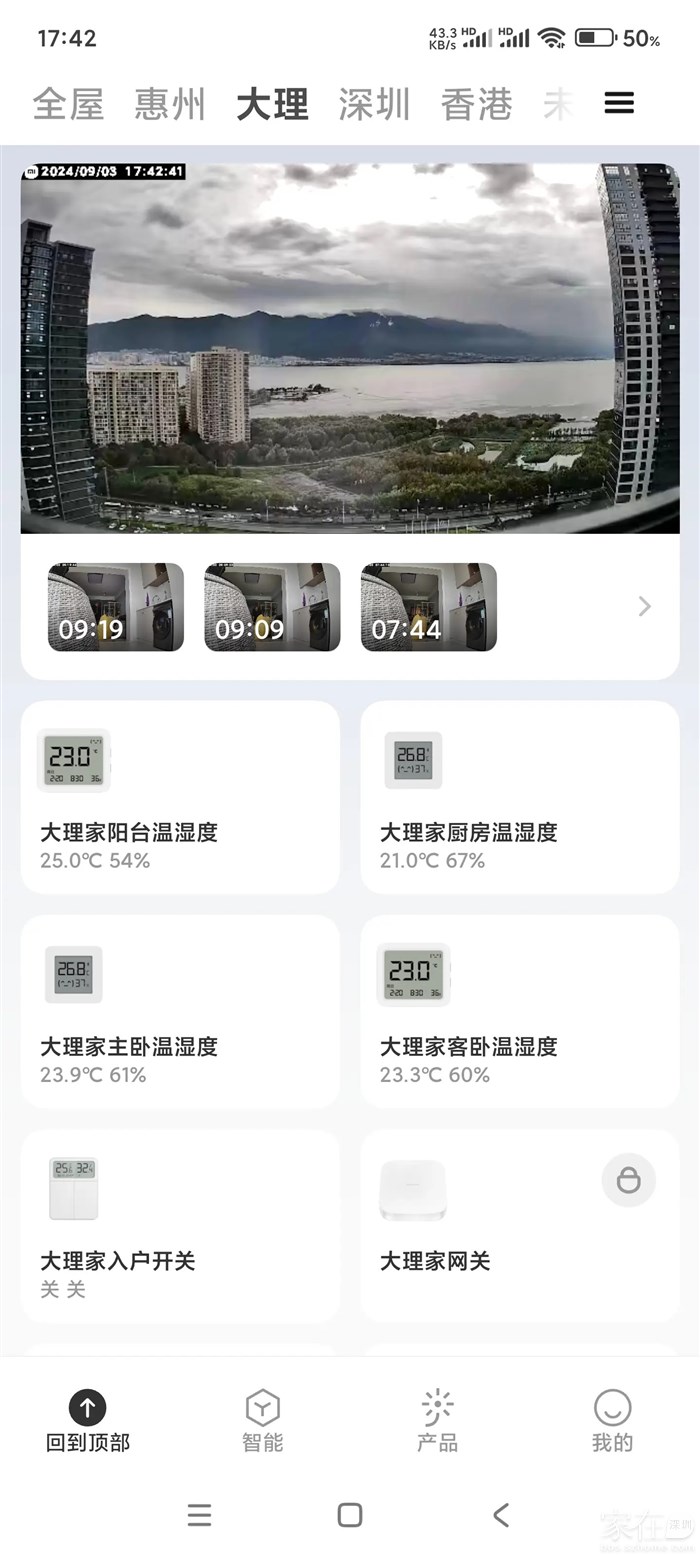Switch to the 全屋 tab
The height and width of the screenshot is (1555, 700).
[x=68, y=104]
